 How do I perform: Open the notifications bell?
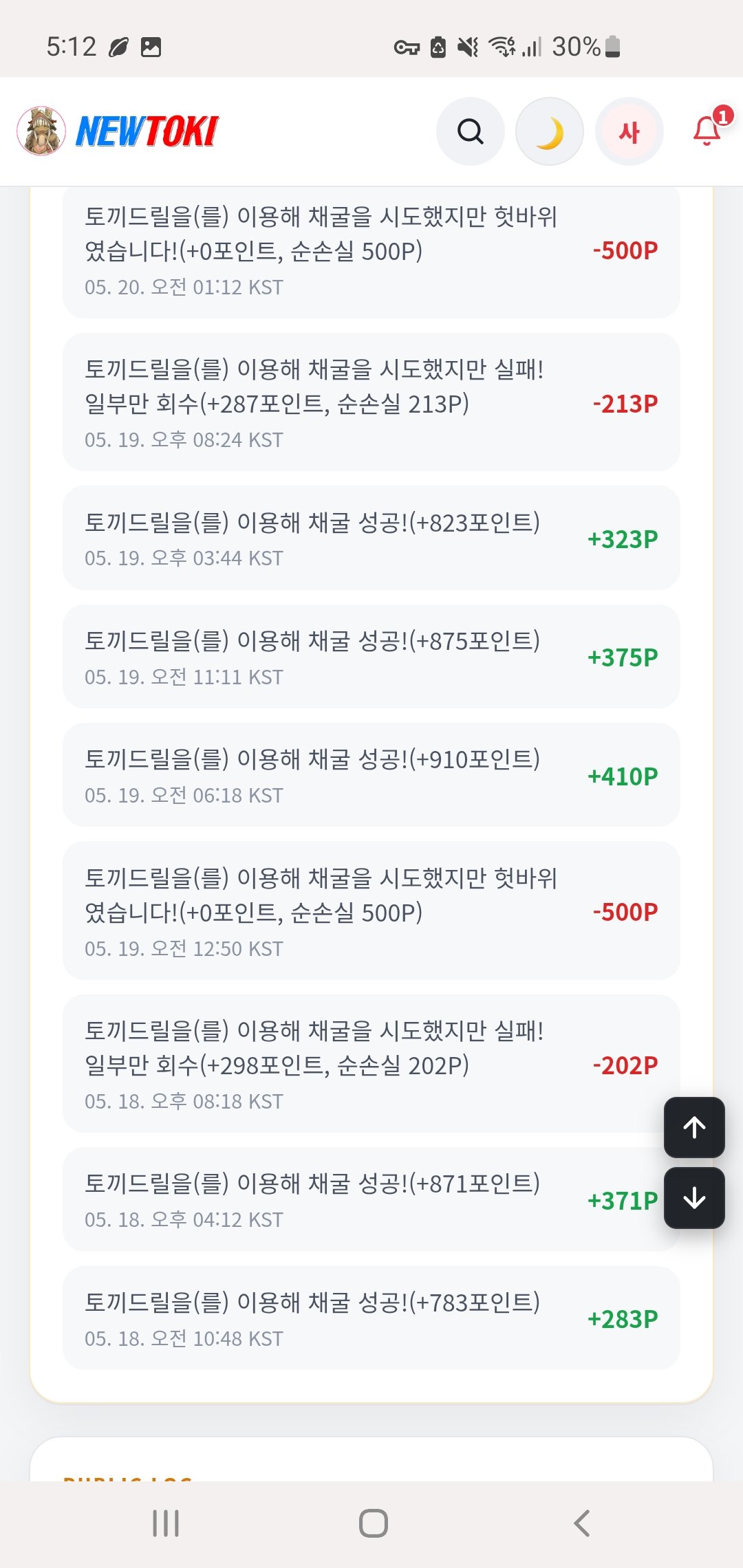coord(708,131)
